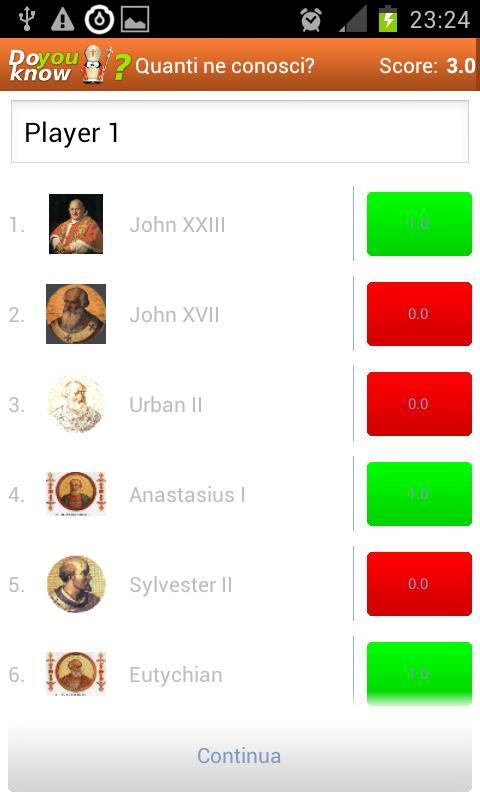Edit the Player 1 name field
The height and width of the screenshot is (800, 480).
[x=240, y=132]
